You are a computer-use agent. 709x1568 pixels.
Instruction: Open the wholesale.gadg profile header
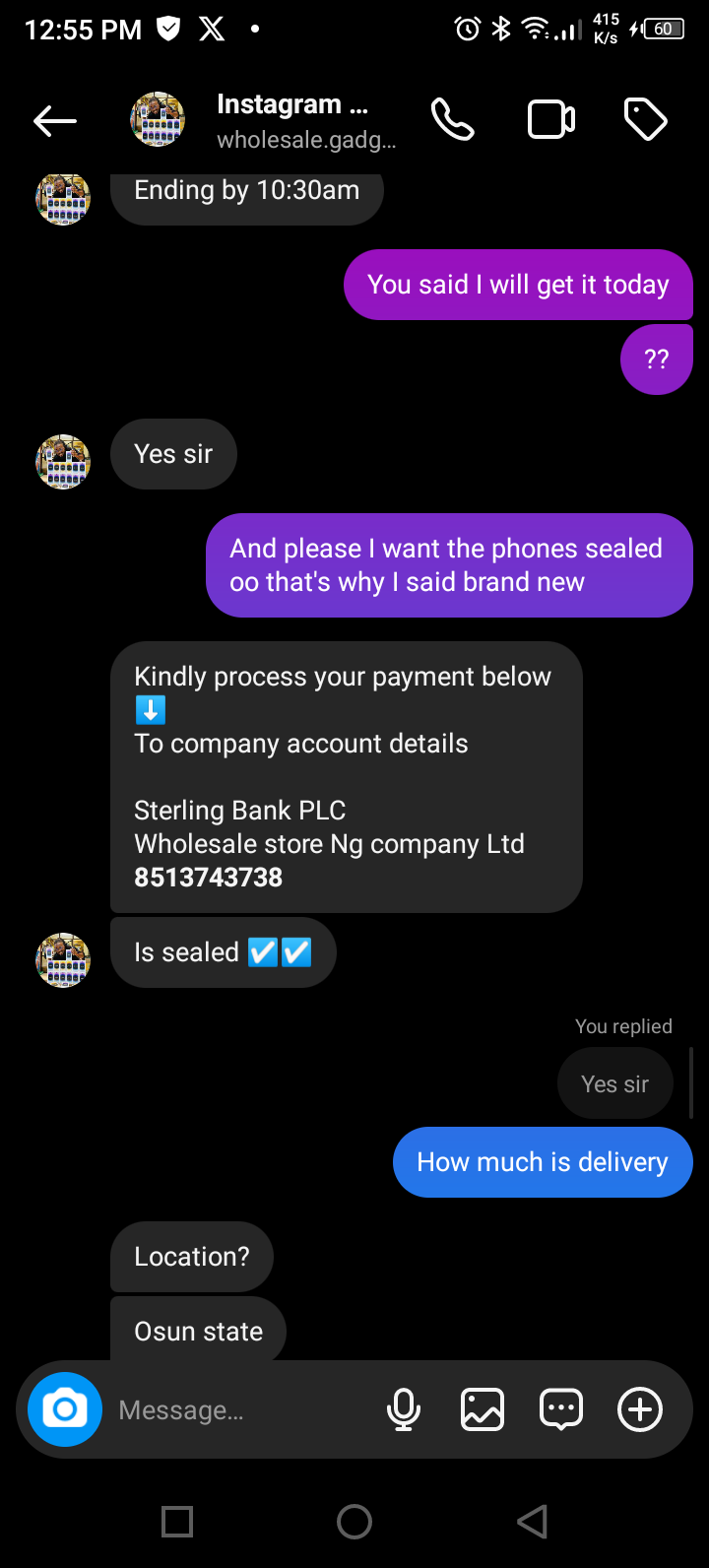coord(305,121)
